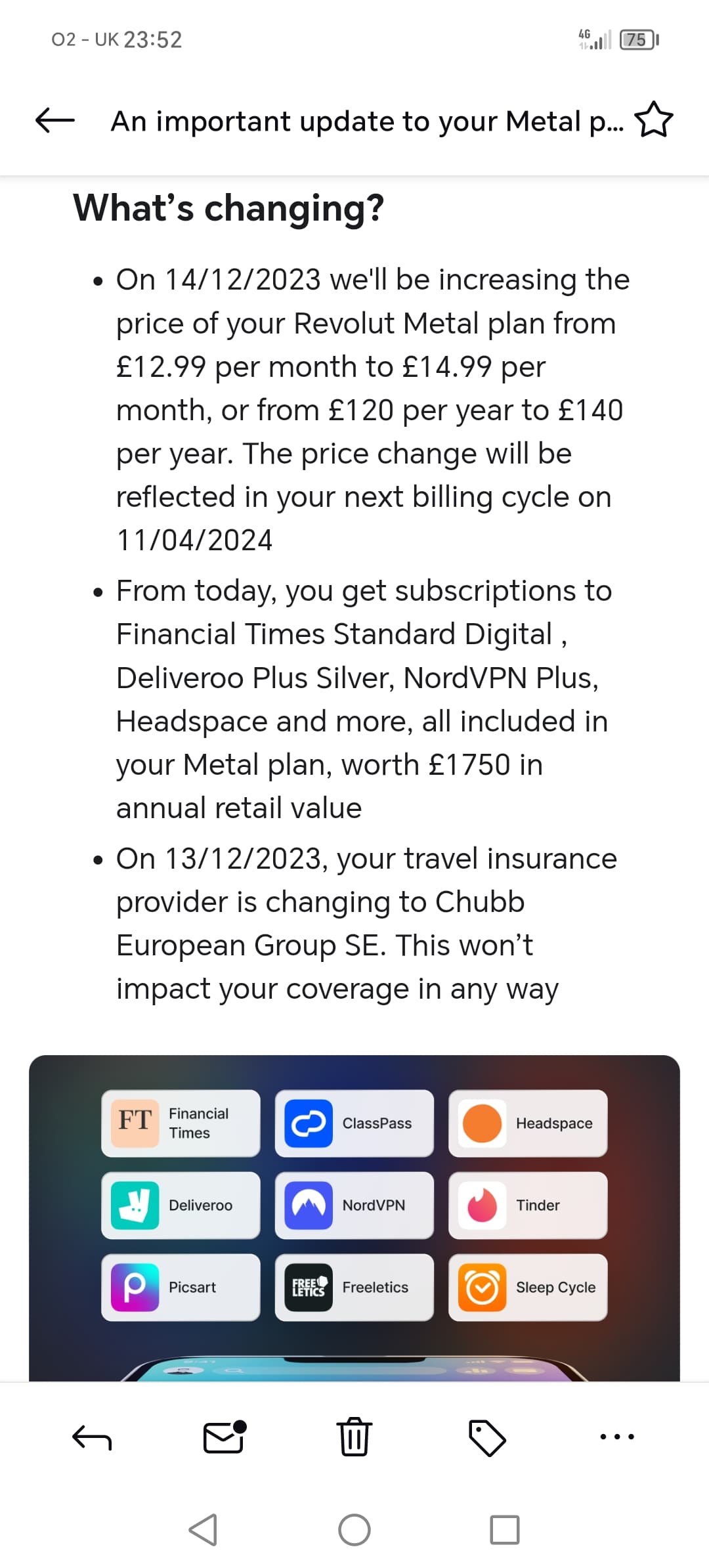Add a label tag to email

coord(487,1438)
